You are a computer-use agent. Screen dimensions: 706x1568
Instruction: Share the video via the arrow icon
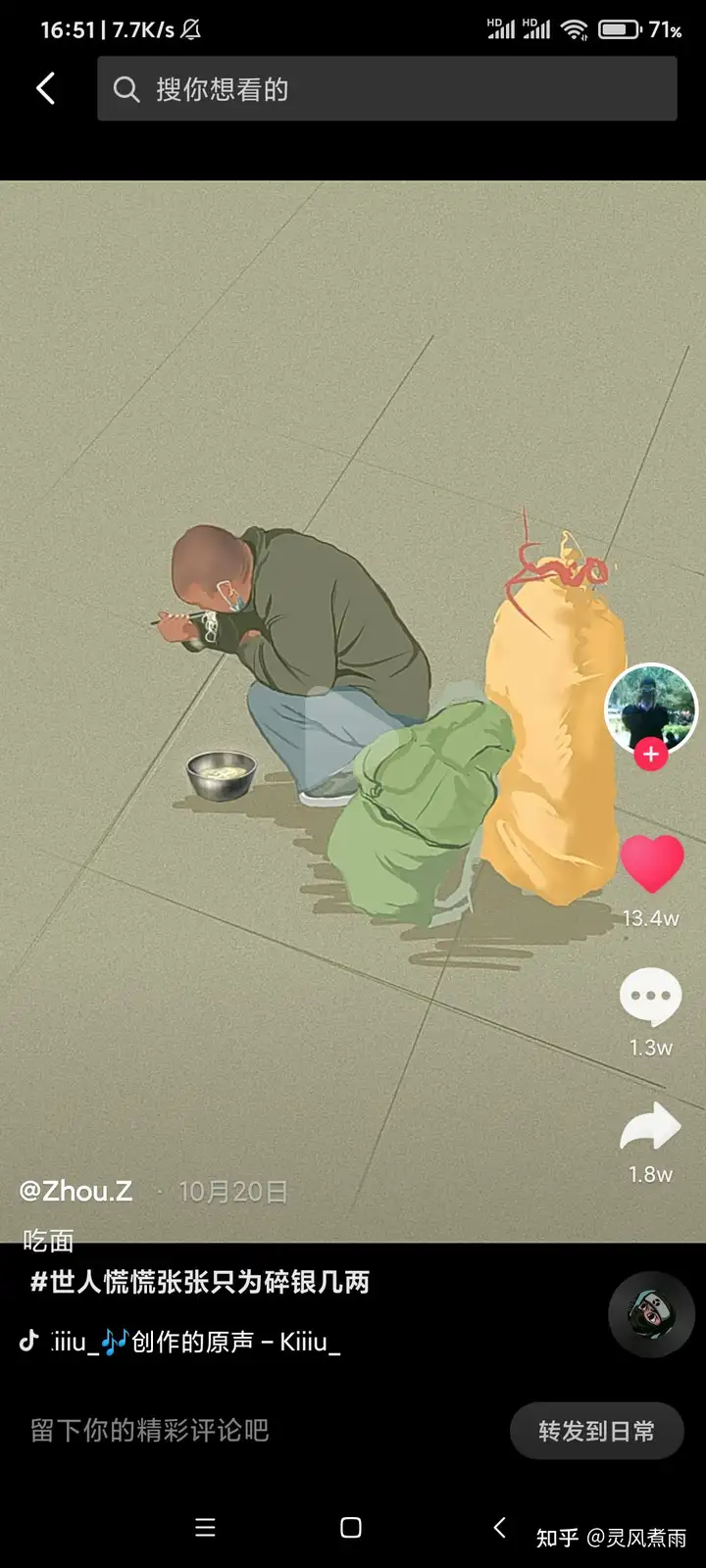pyautogui.click(x=650, y=1127)
